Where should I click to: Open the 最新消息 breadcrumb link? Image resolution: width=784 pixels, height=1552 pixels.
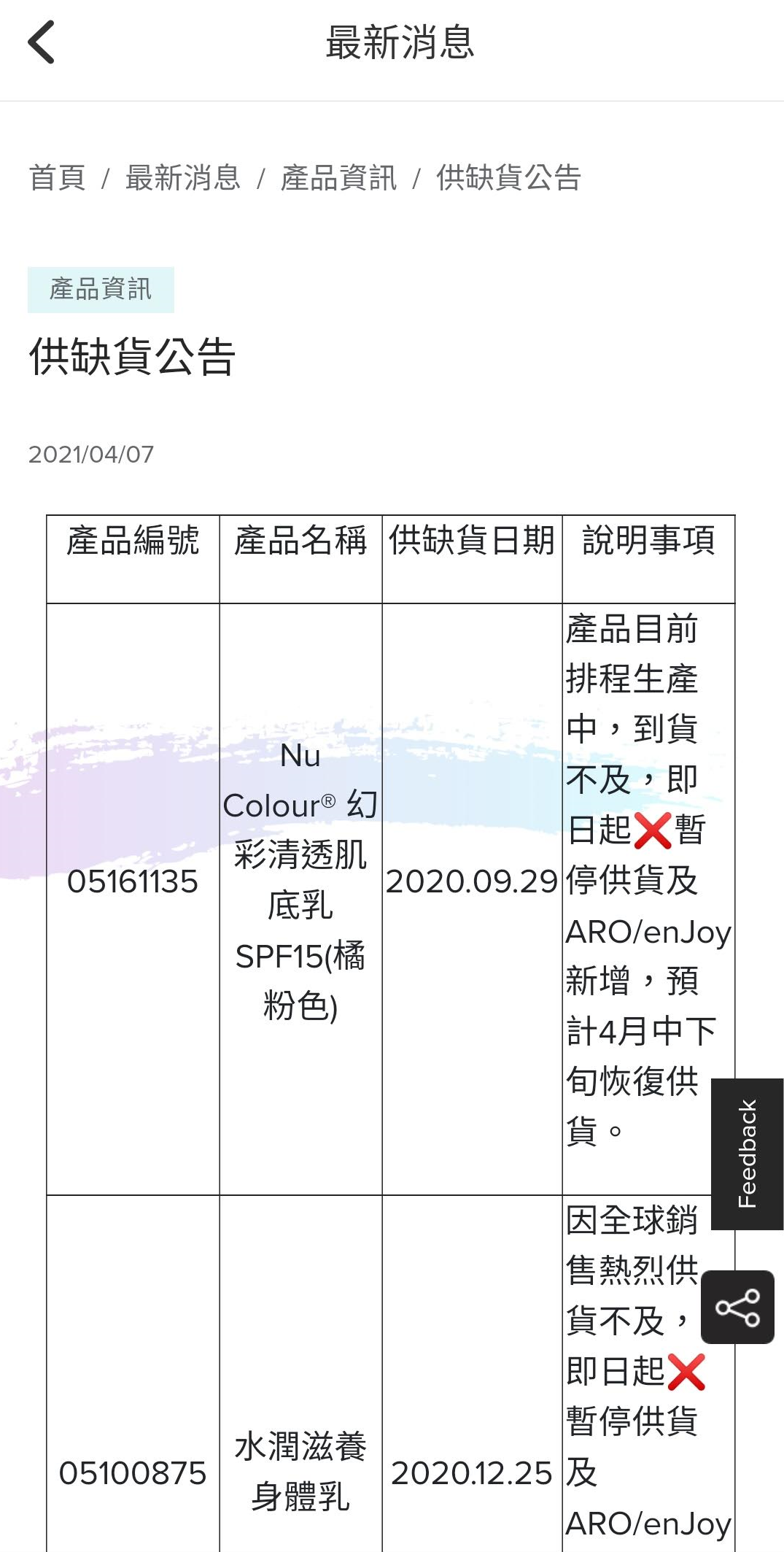tap(182, 178)
